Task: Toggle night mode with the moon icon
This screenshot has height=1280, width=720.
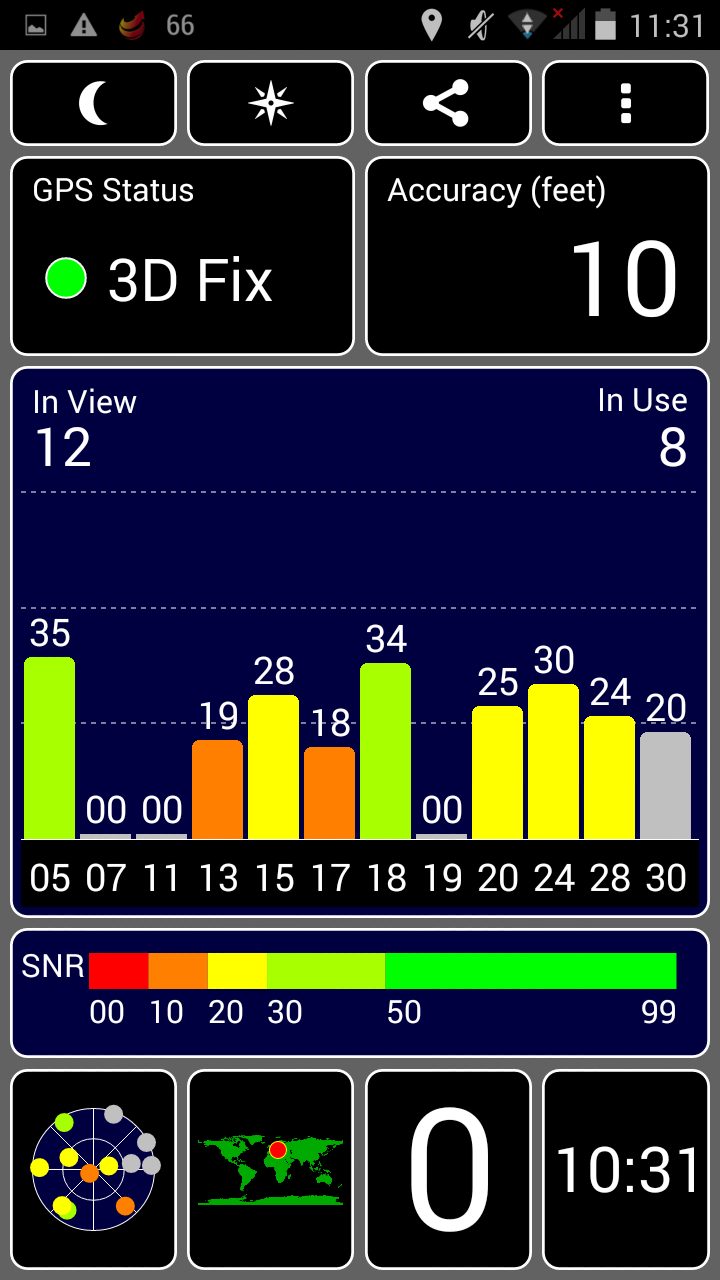Action: pos(93,103)
